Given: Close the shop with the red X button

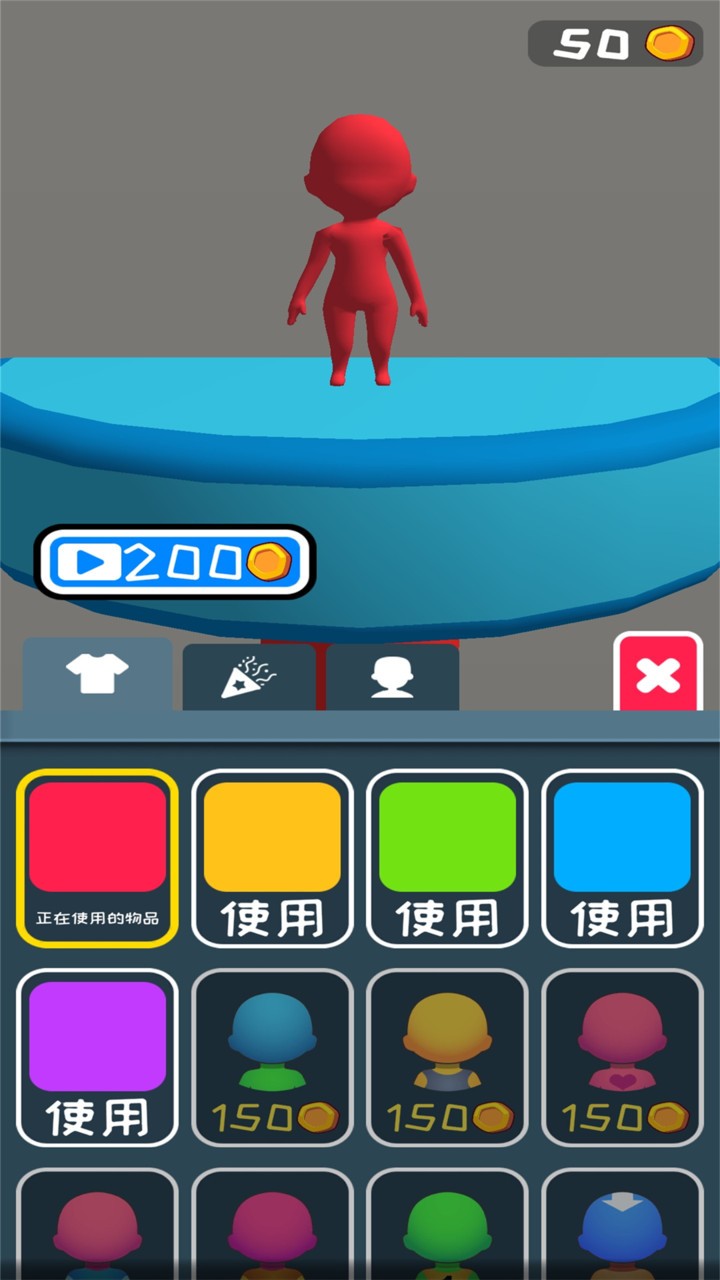Looking at the screenshot, I should pos(660,675).
